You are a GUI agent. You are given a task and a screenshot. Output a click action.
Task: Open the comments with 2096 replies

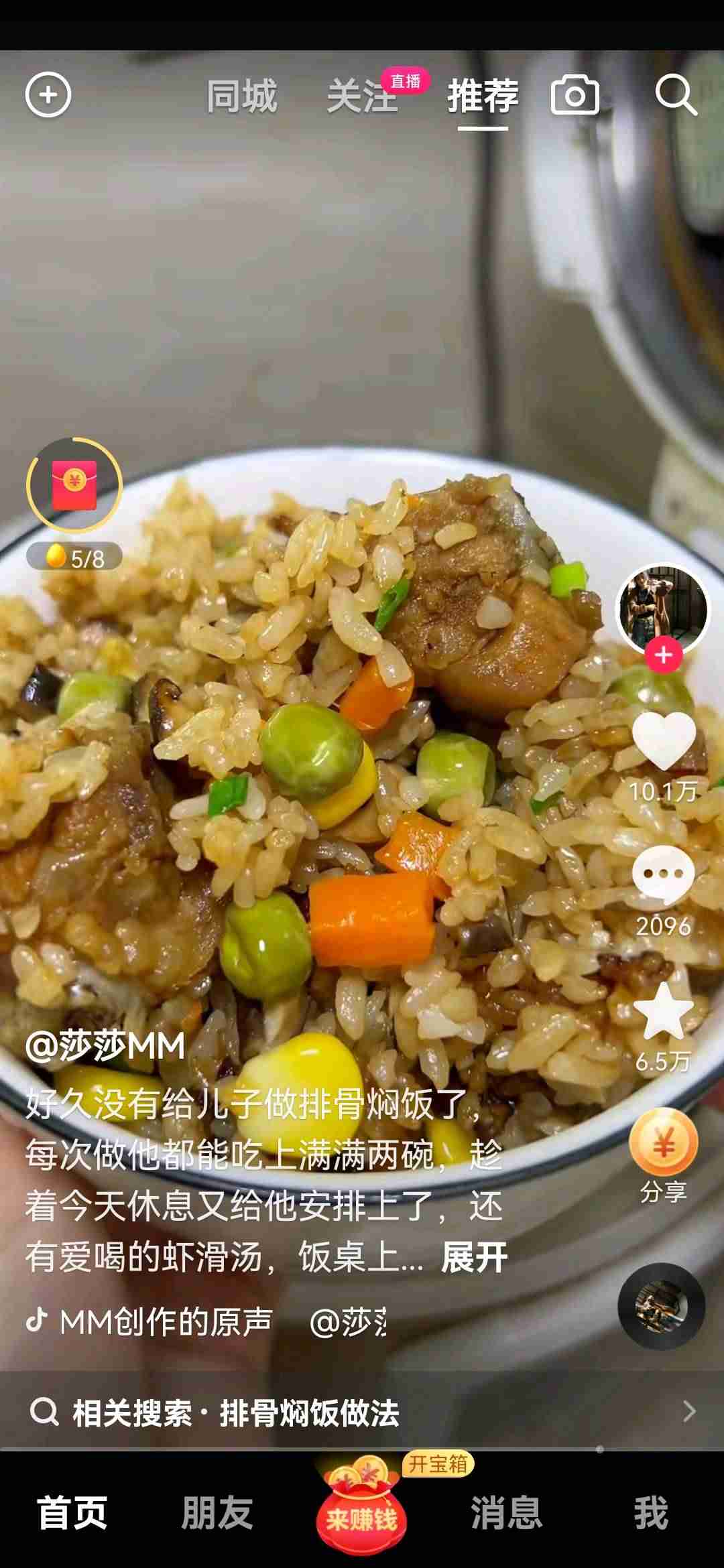click(663, 874)
